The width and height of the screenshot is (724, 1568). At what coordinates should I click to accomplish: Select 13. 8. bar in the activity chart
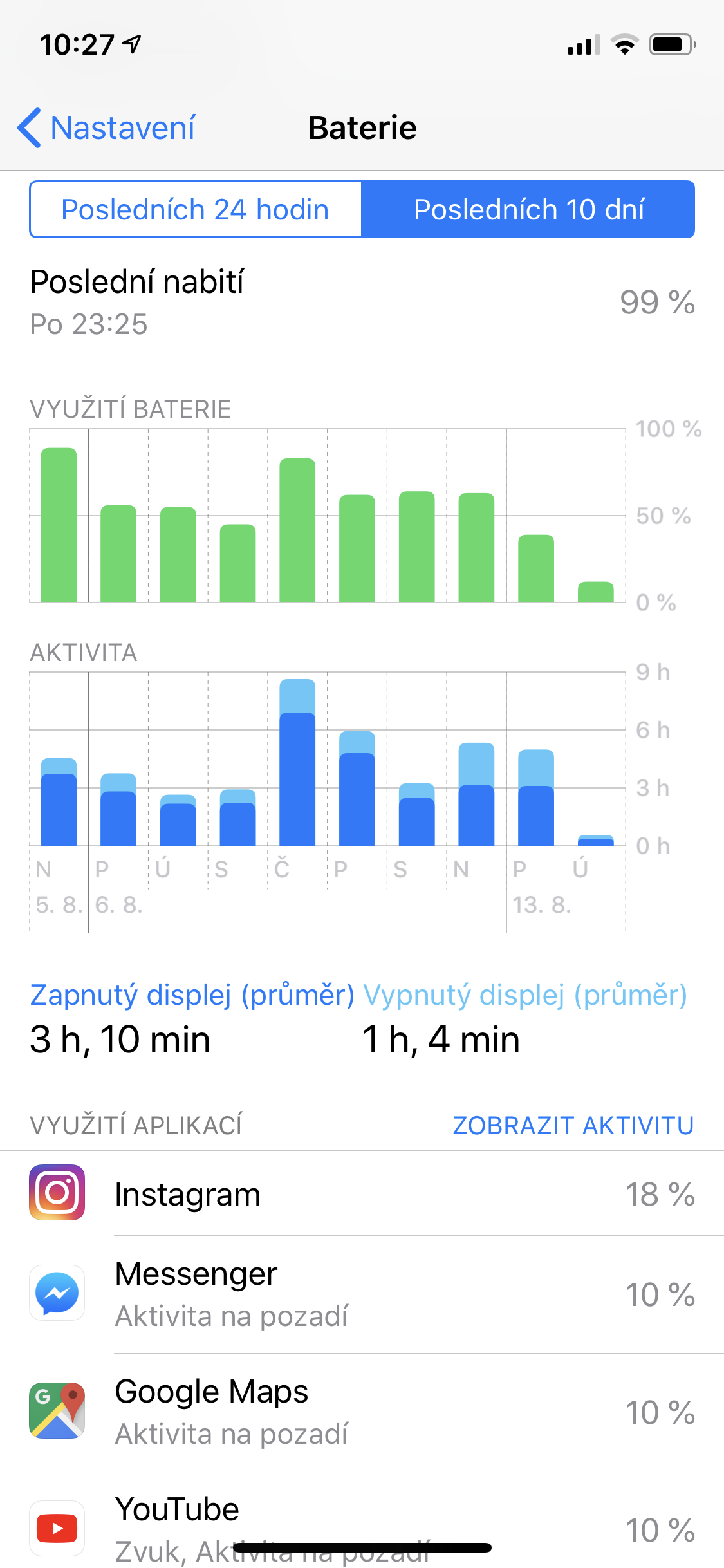tap(535, 798)
